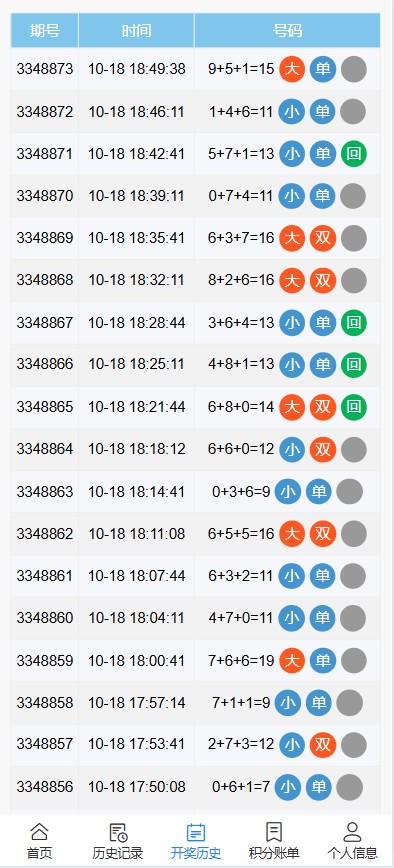394x868 pixels.
Task: Switch to the 积分账单 tab
Action: coord(274,840)
